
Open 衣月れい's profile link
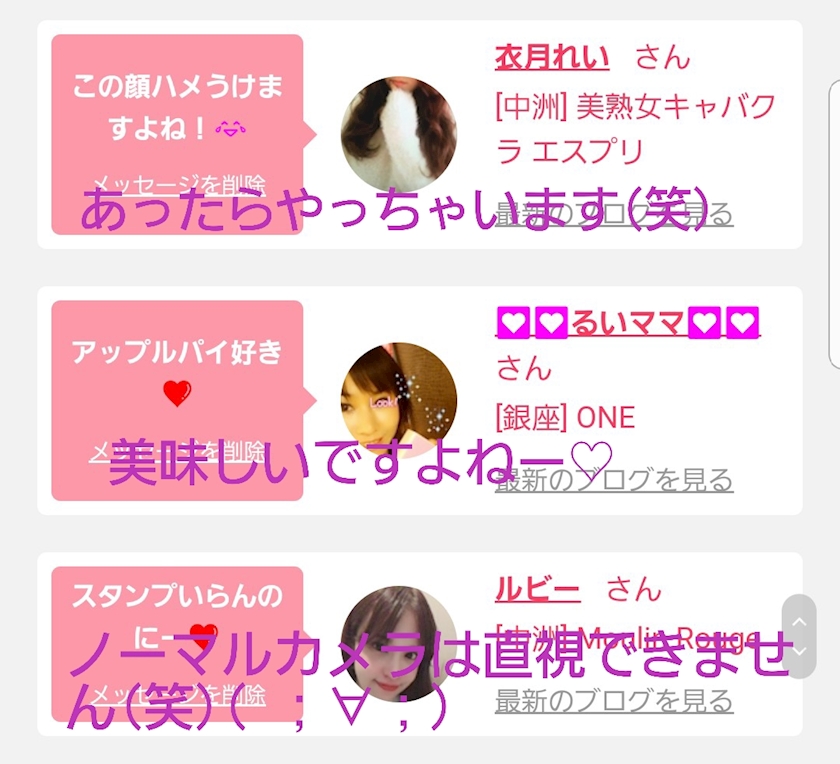552,57
